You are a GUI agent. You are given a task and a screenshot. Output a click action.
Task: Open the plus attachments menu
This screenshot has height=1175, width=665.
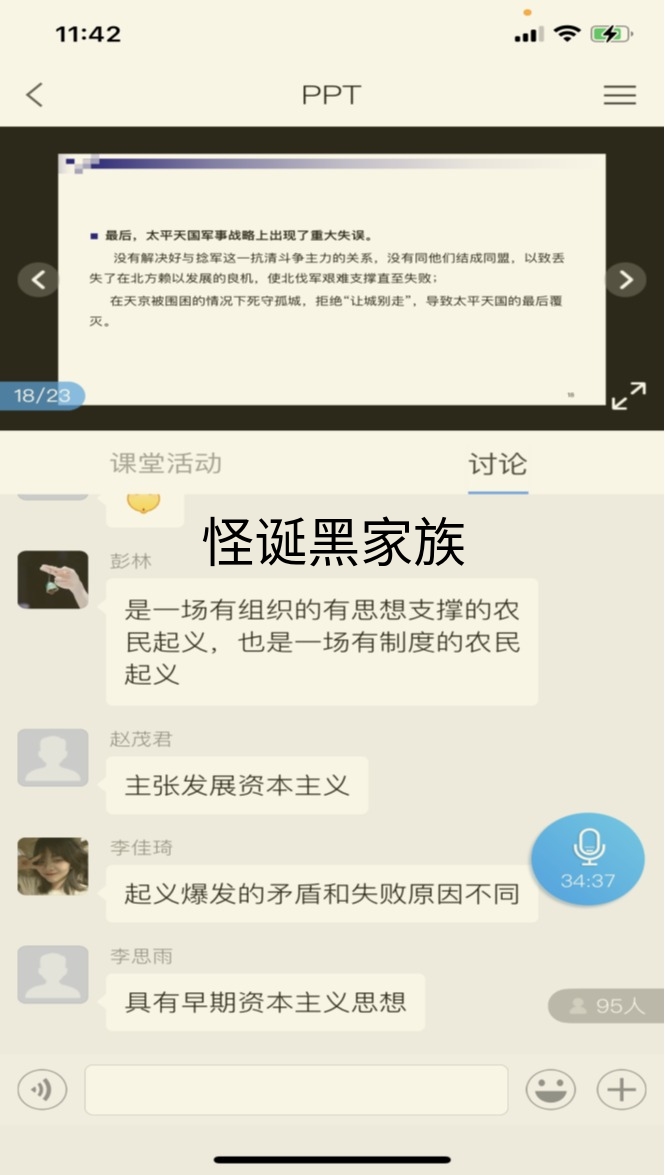point(621,1089)
